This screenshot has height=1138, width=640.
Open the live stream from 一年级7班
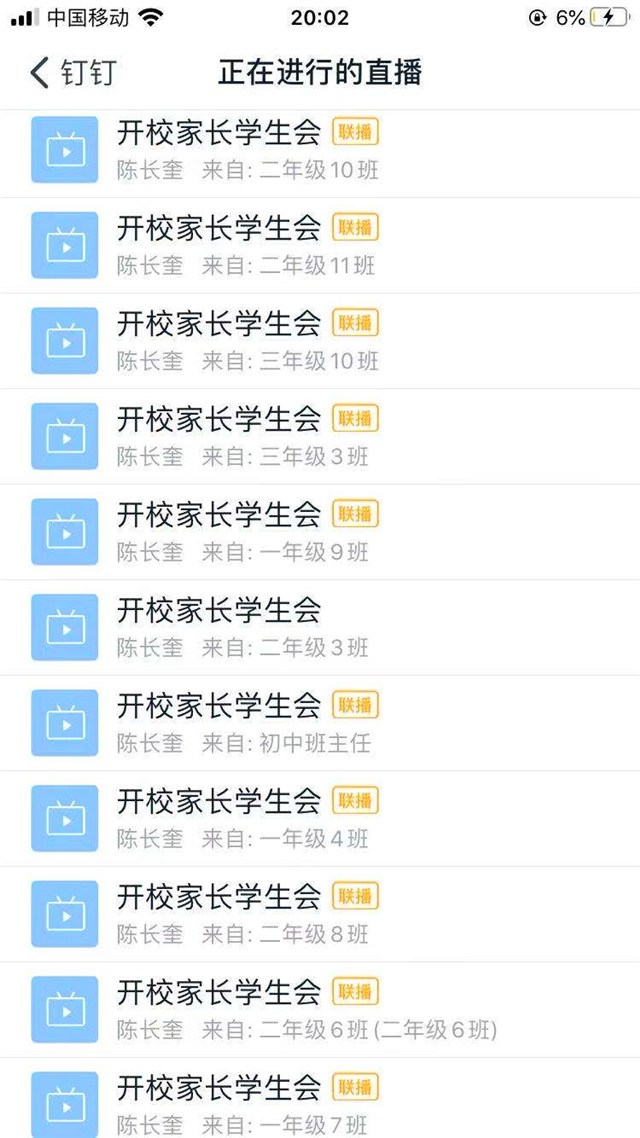click(320, 1098)
